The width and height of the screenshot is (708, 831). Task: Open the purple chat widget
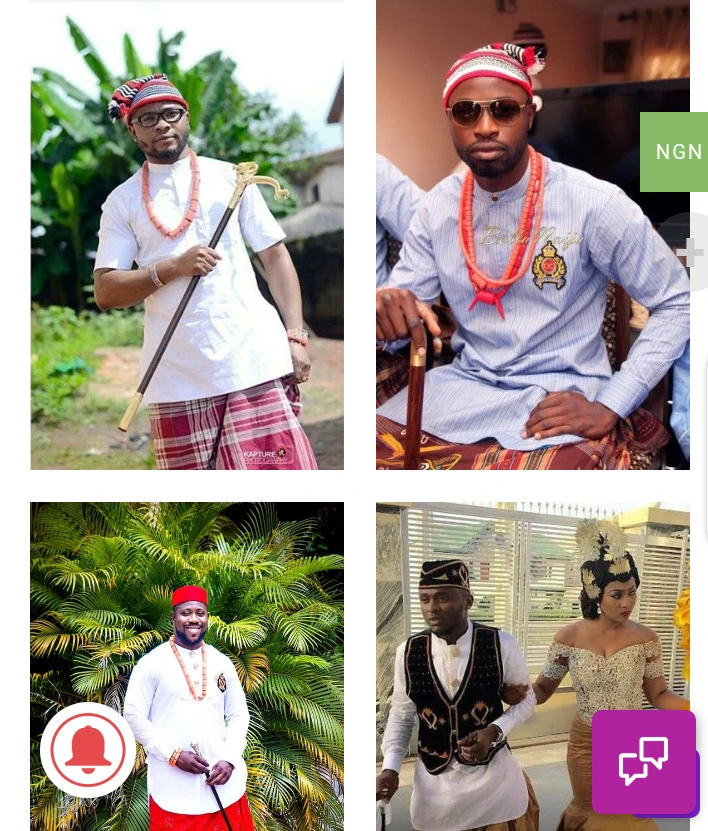(x=643, y=762)
